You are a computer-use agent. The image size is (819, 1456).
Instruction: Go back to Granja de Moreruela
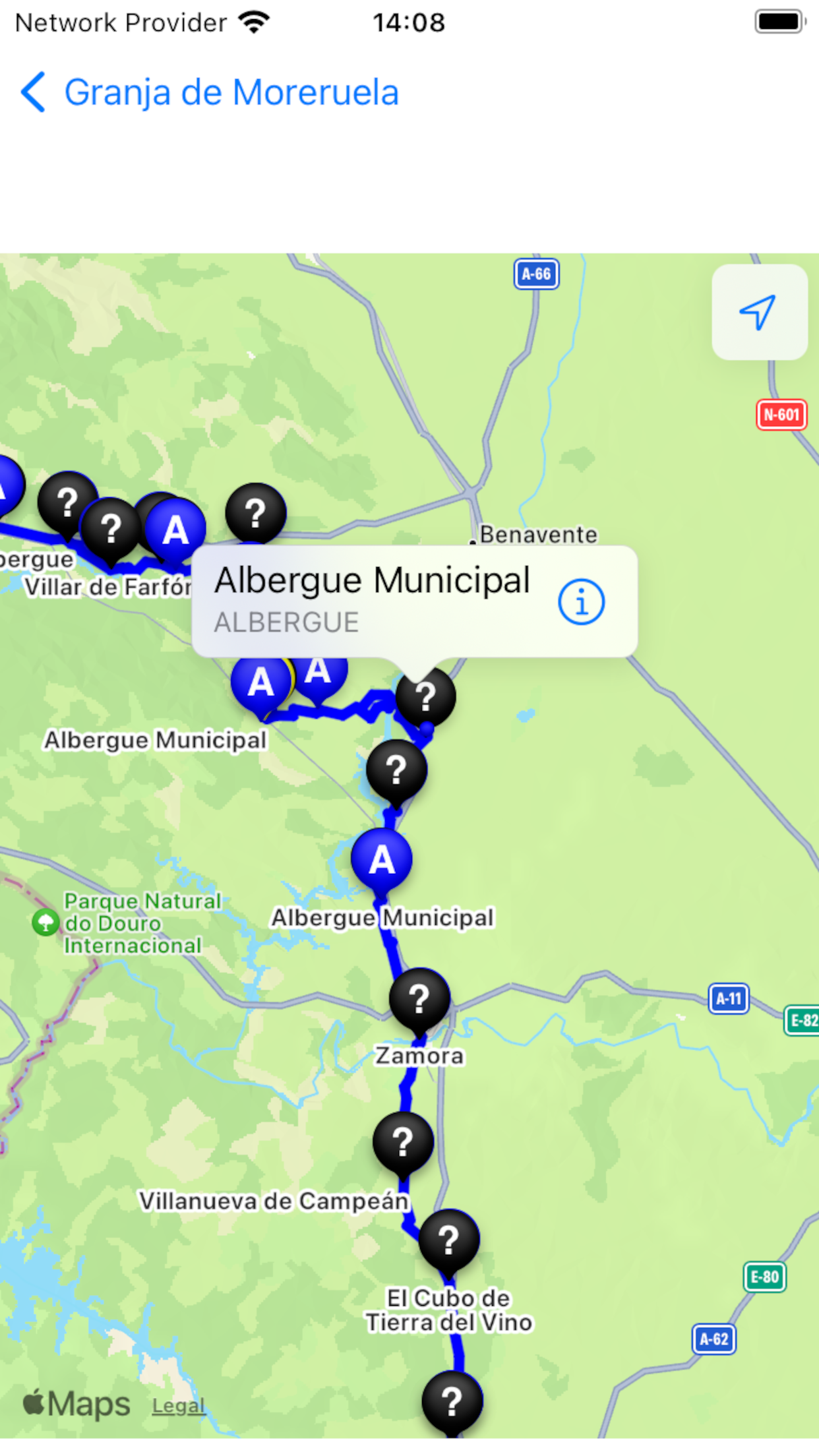tap(210, 92)
